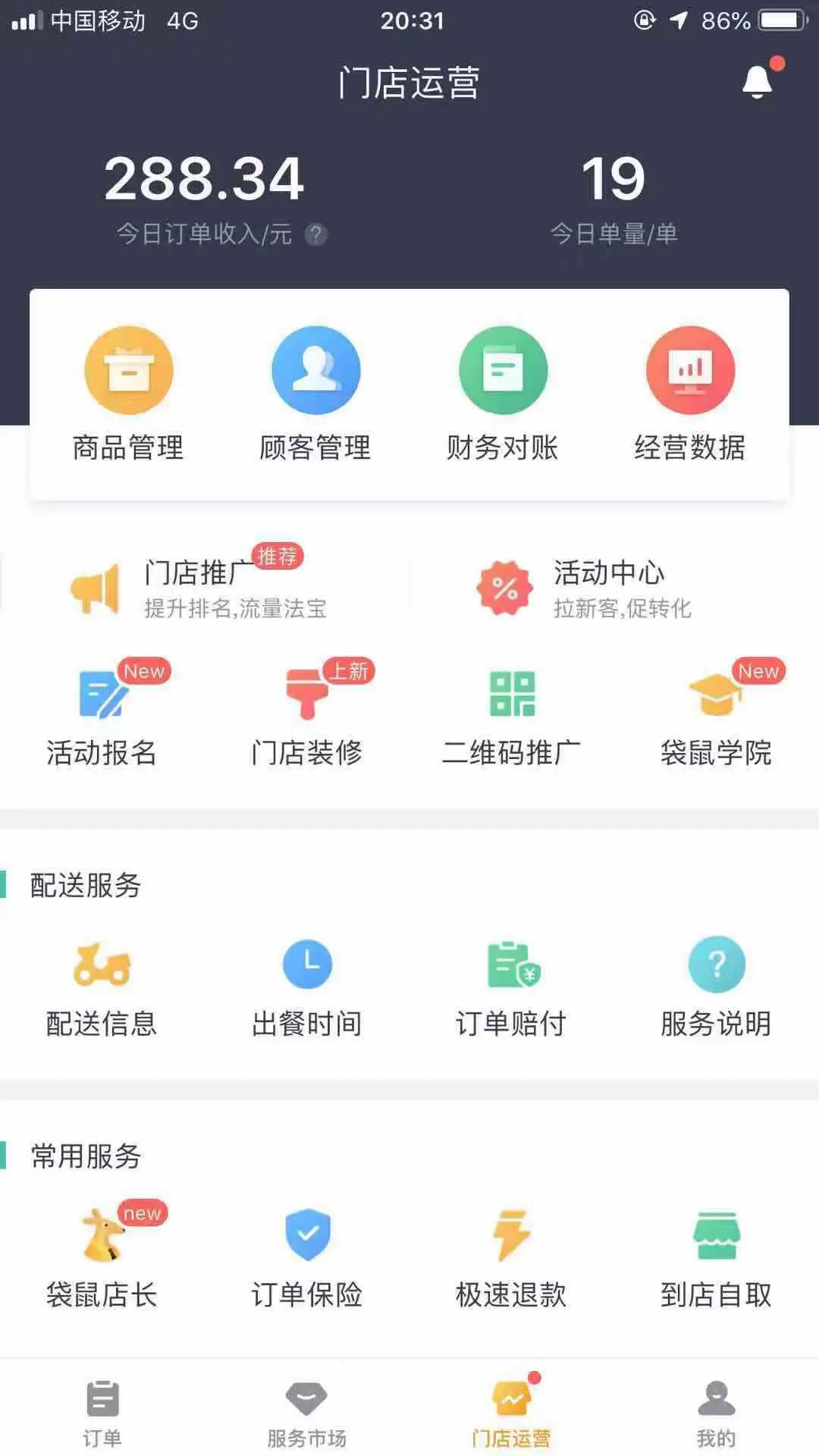Switch to the 订单 tab

(102, 1412)
